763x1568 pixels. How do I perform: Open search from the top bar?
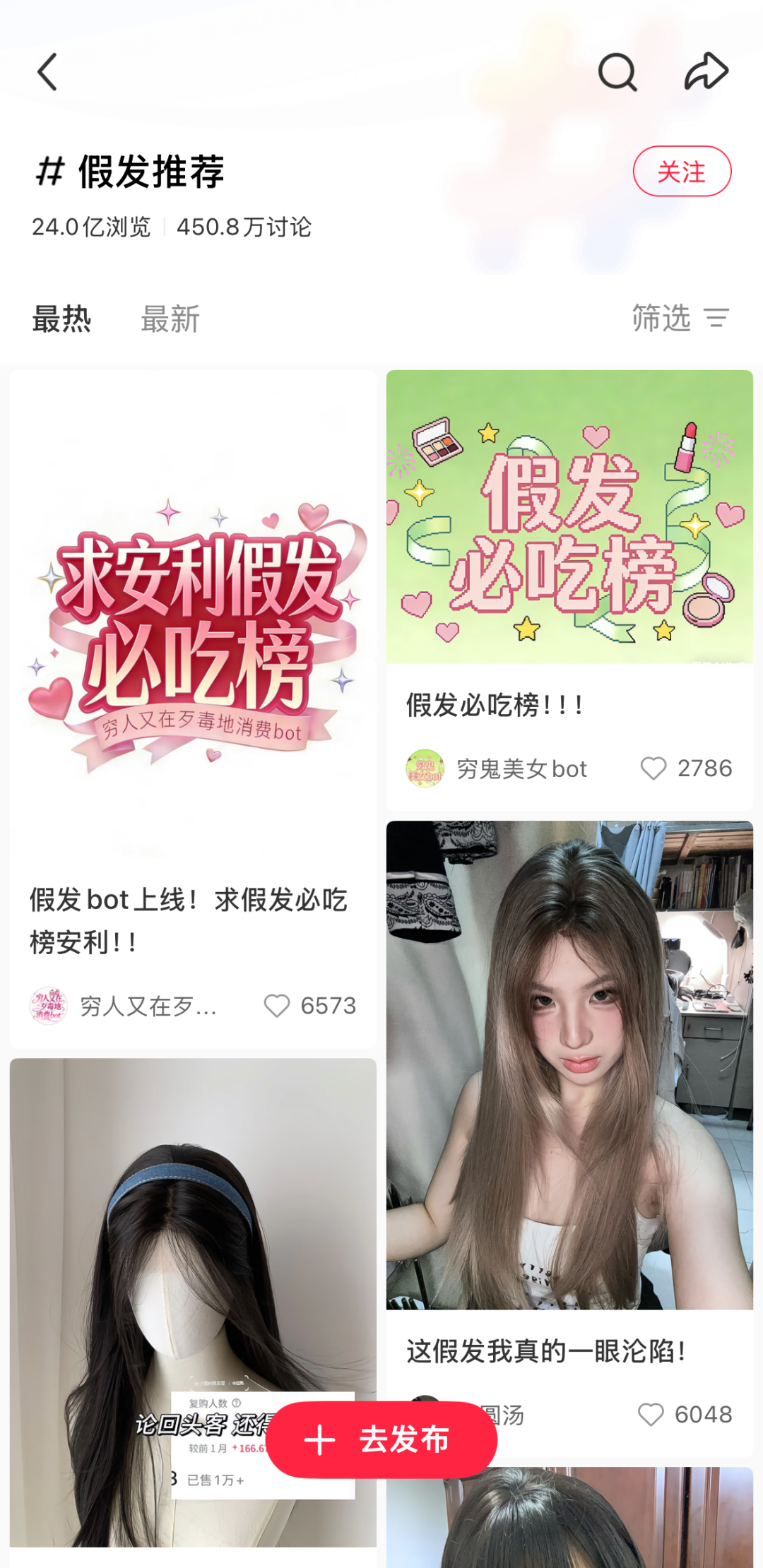pyautogui.click(x=617, y=72)
